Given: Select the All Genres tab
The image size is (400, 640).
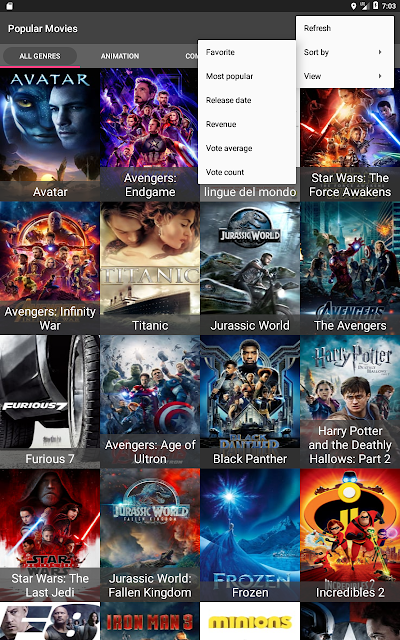Looking at the screenshot, I should [x=40, y=56].
